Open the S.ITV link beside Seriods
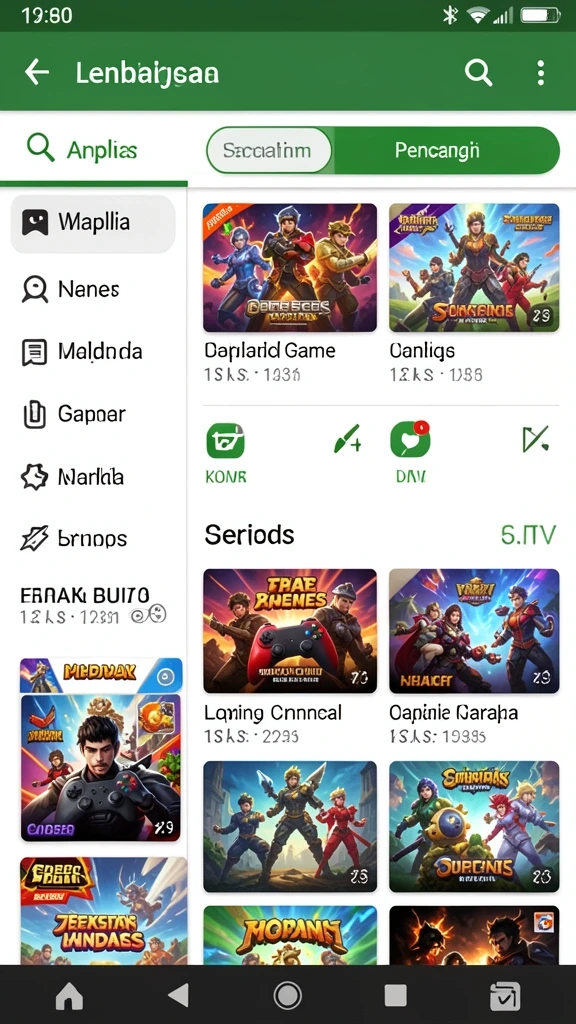Image resolution: width=576 pixels, height=1024 pixels. coord(528,535)
